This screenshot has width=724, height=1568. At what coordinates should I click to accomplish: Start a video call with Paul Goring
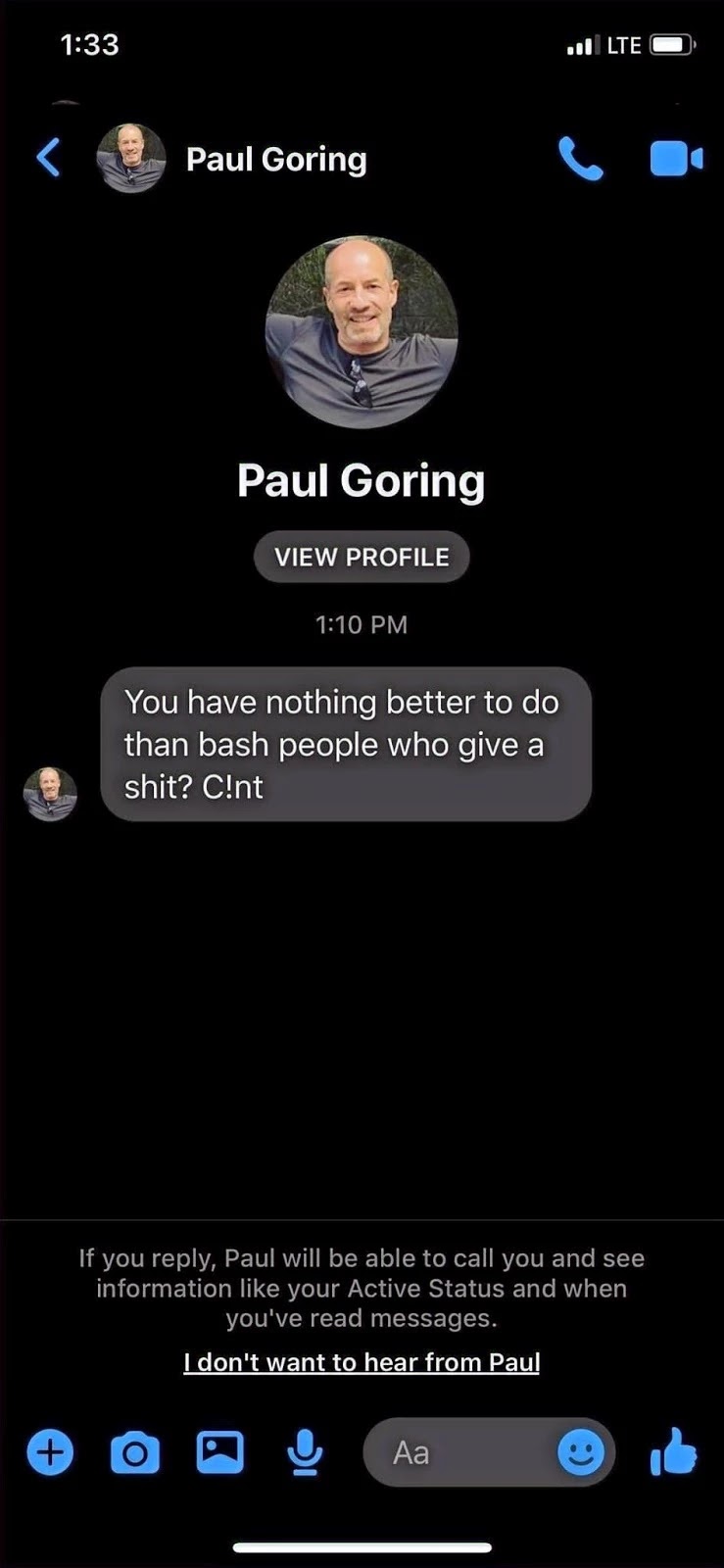[x=675, y=159]
